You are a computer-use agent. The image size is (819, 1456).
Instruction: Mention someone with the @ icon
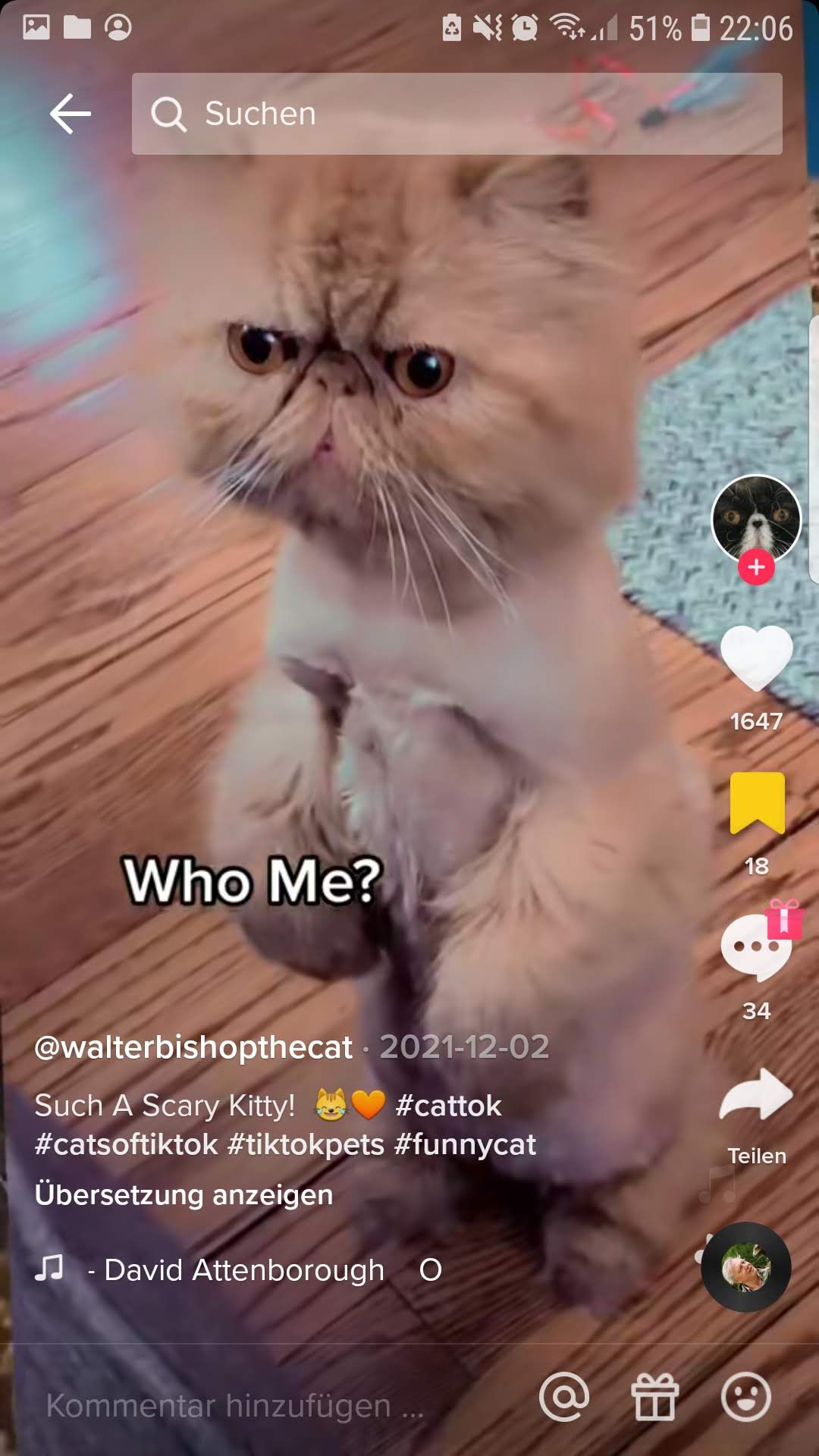(x=564, y=1397)
